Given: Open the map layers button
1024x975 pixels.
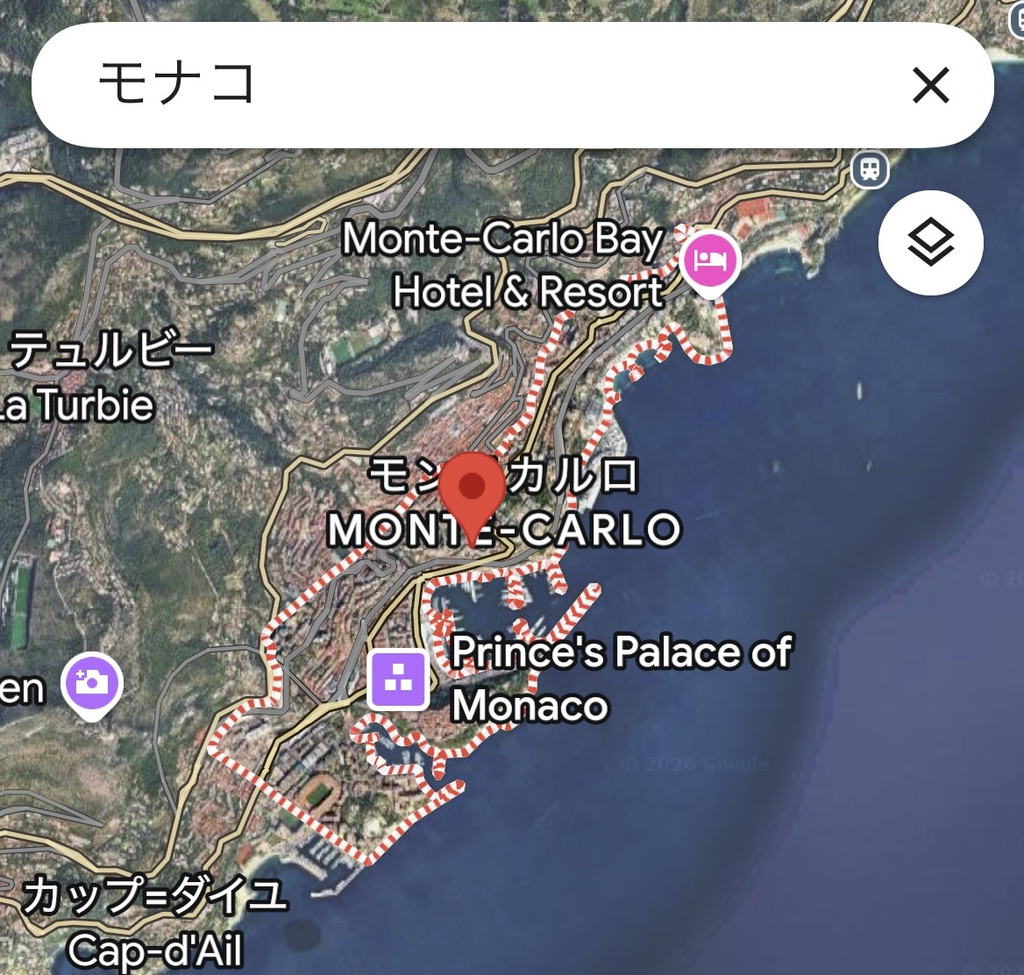Looking at the screenshot, I should pyautogui.click(x=931, y=243).
